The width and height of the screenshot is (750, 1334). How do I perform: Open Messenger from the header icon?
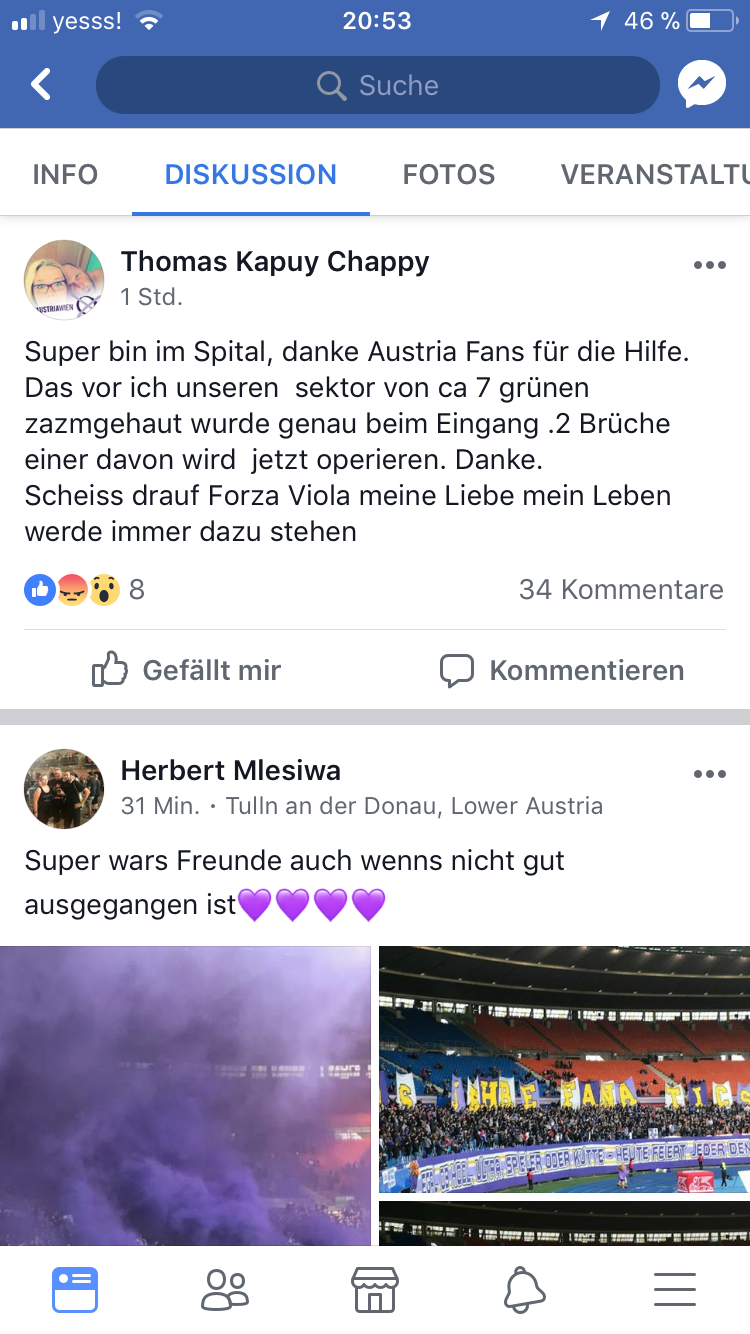[702, 85]
